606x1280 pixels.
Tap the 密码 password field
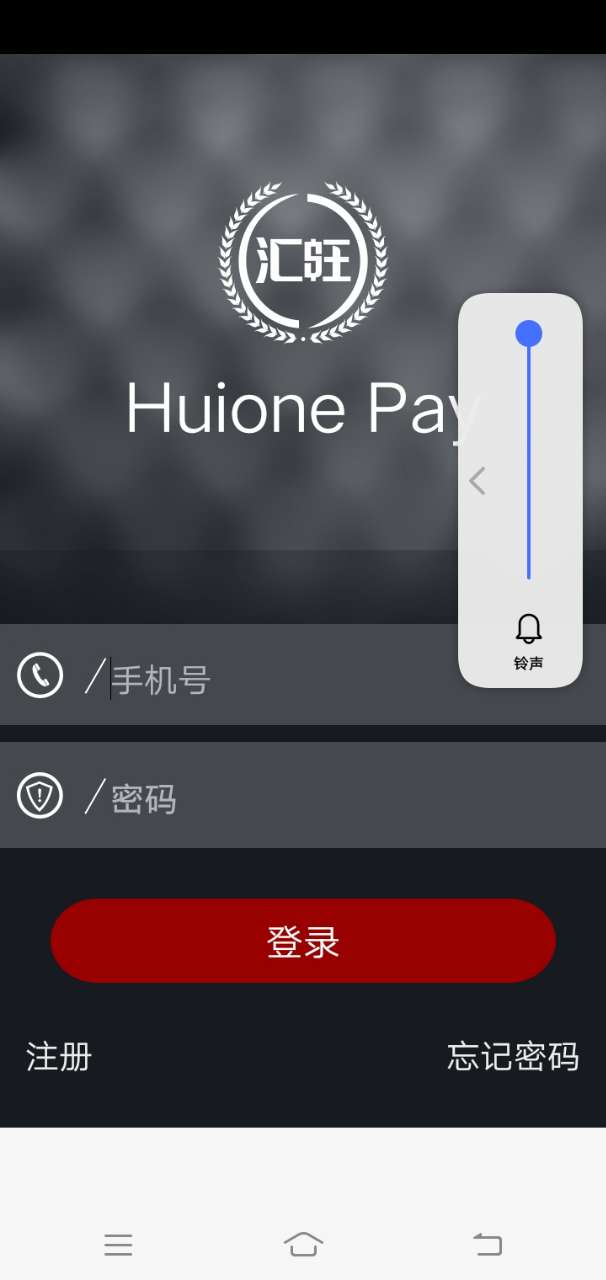coord(300,797)
